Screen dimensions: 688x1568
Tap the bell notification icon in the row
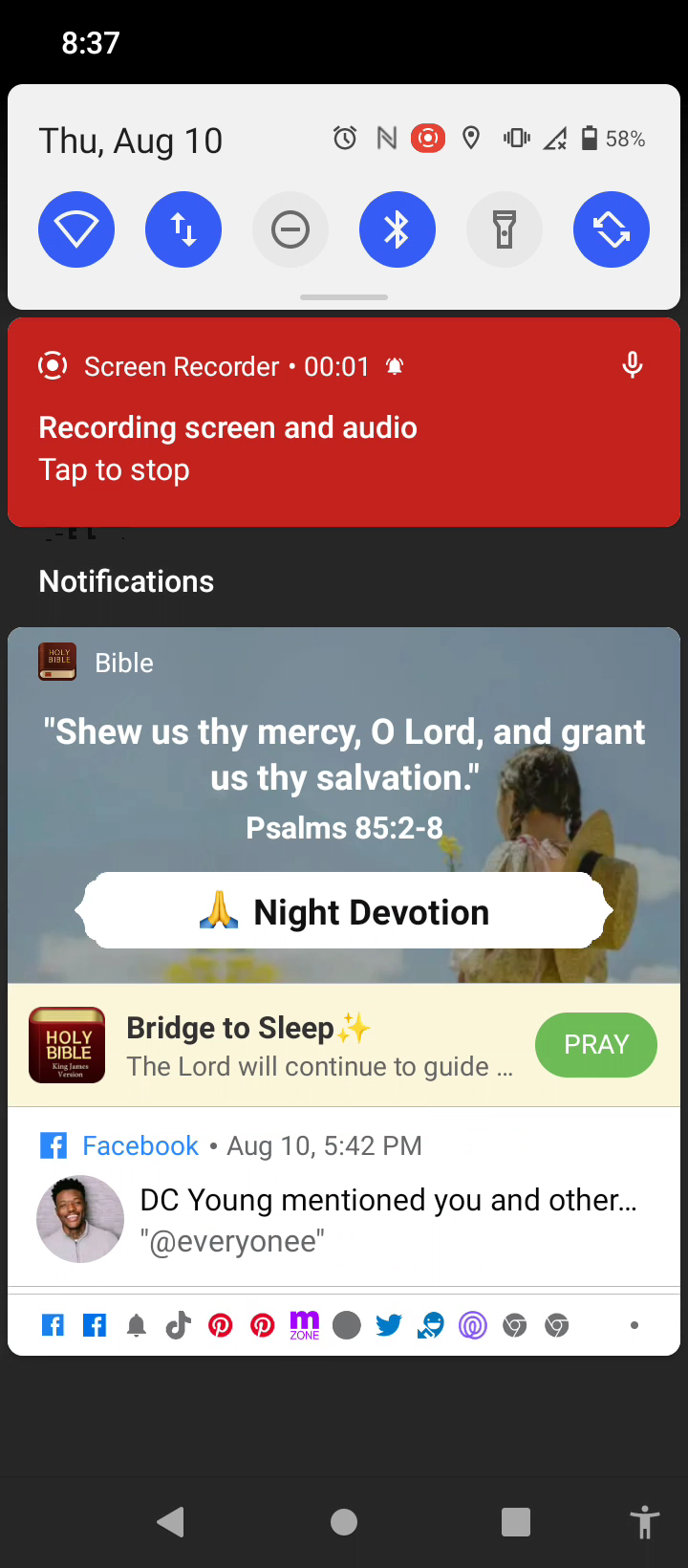coord(137,1324)
